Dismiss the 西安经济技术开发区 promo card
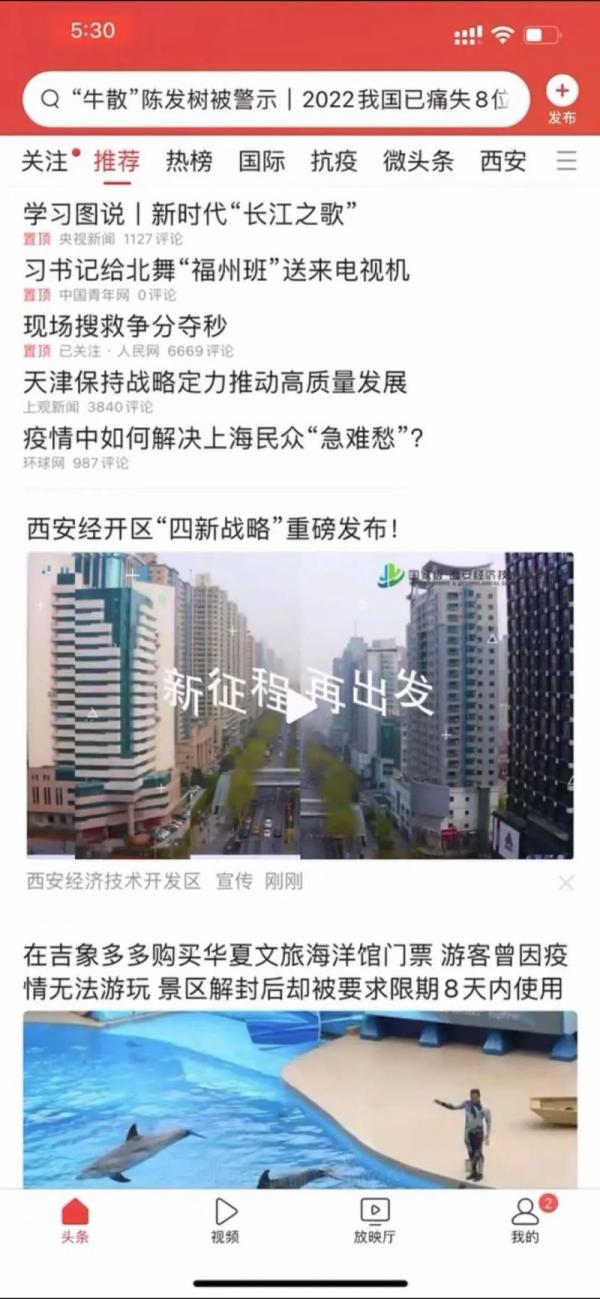600x1299 pixels. point(566,882)
